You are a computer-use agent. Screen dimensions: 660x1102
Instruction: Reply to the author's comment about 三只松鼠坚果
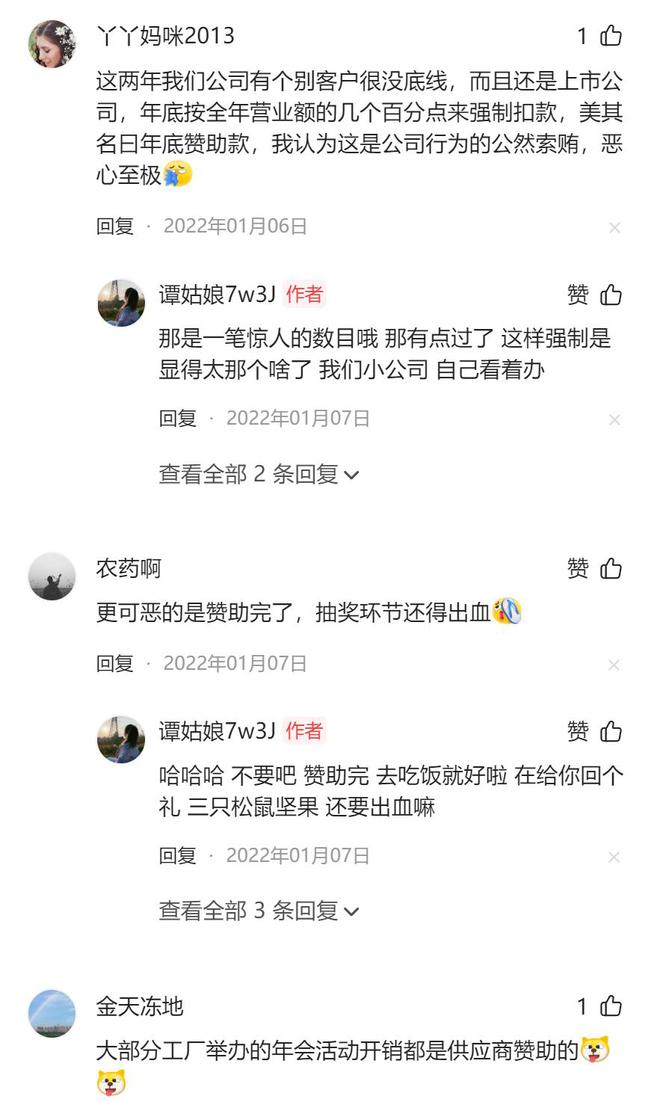tap(177, 855)
